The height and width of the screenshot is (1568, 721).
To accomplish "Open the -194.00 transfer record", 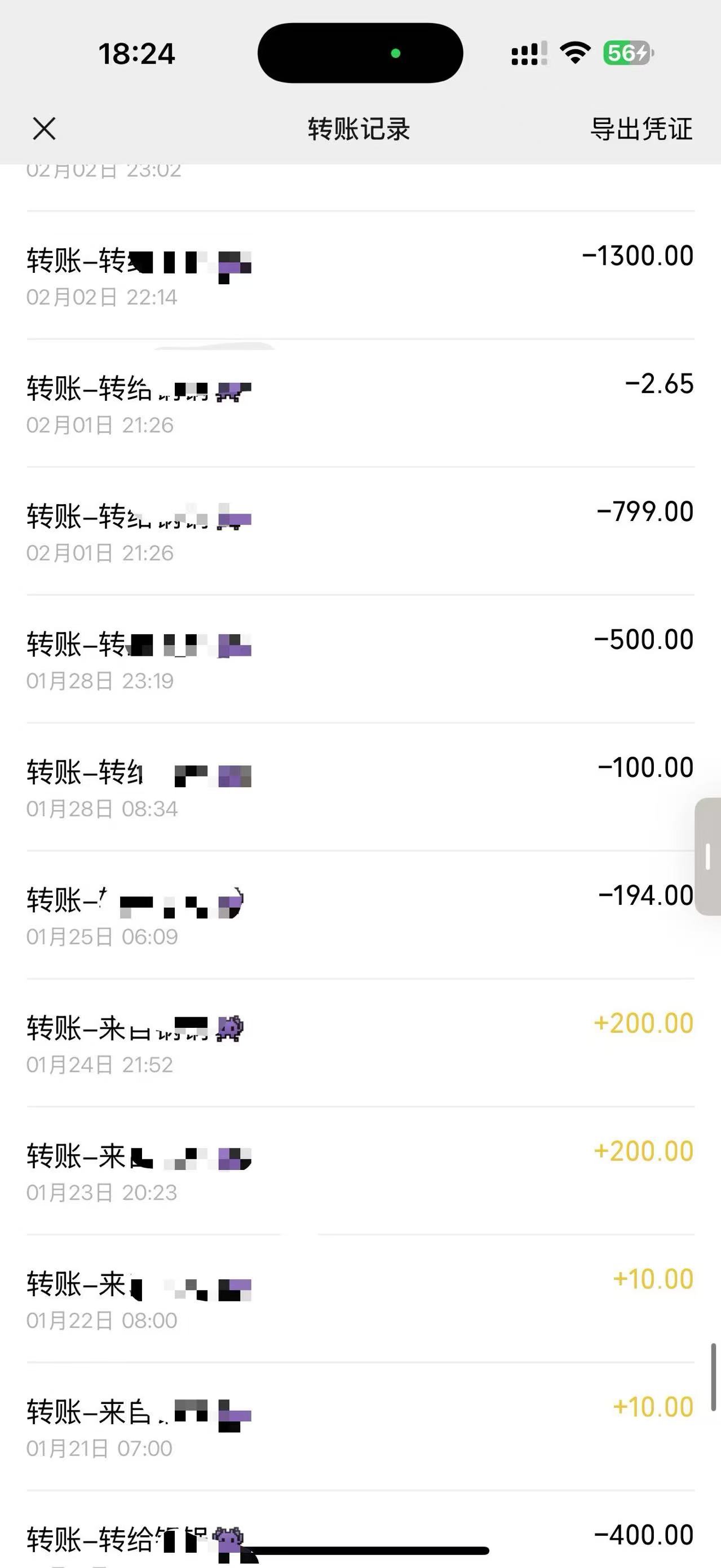I will click(x=360, y=915).
